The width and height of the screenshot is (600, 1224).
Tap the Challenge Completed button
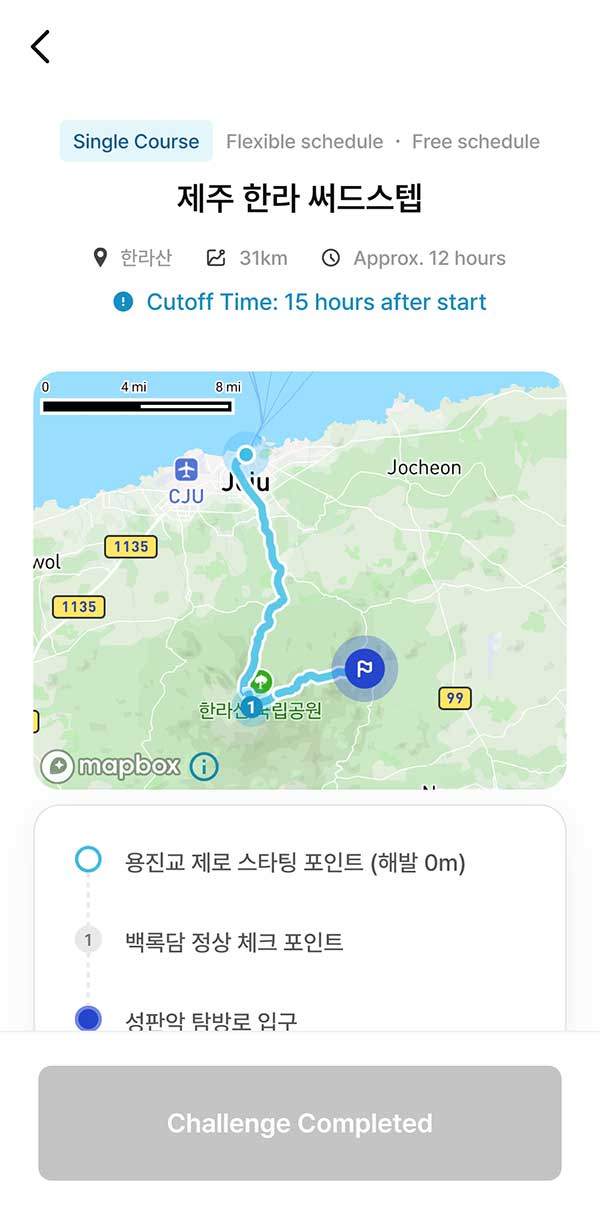(x=300, y=1123)
